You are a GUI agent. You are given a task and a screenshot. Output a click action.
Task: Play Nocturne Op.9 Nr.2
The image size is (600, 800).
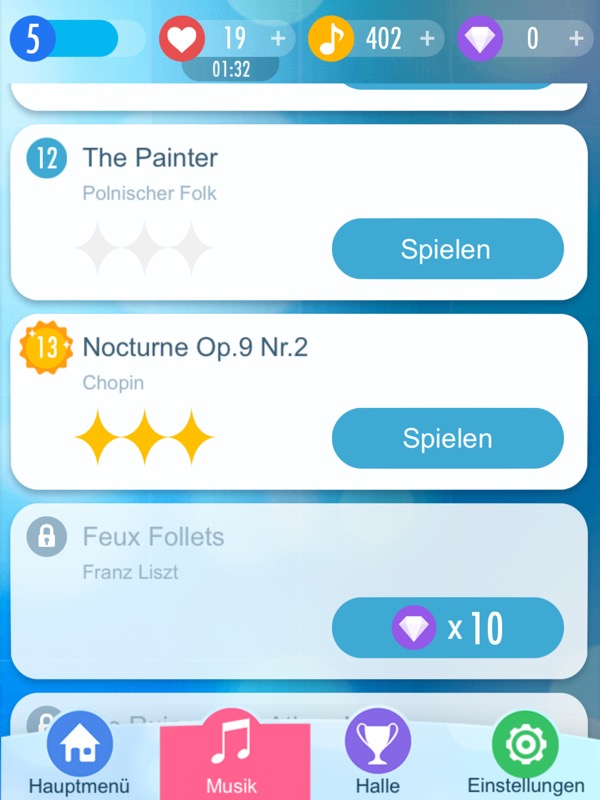[x=447, y=438]
